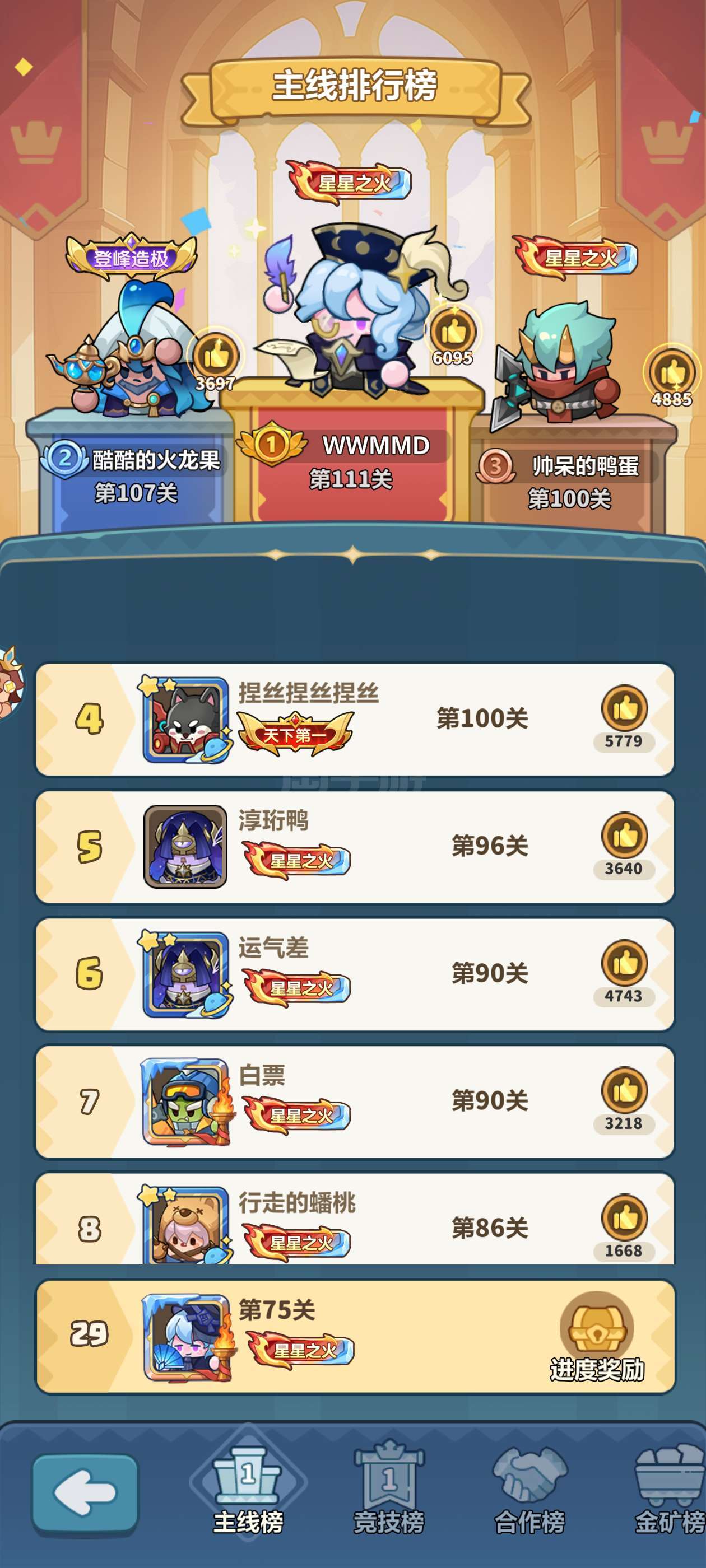
Task: Like the player 淳珩鸭
Action: click(x=624, y=836)
